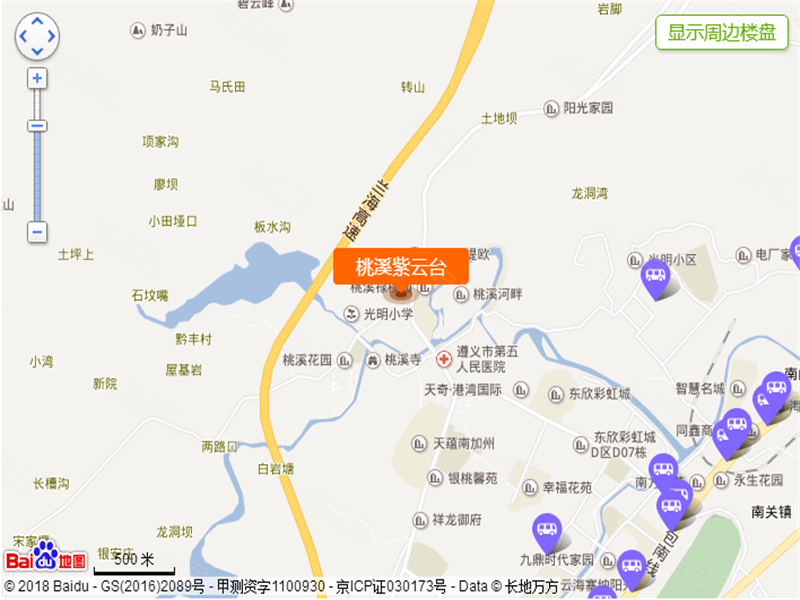Zoom out with the minus button

tap(37, 232)
